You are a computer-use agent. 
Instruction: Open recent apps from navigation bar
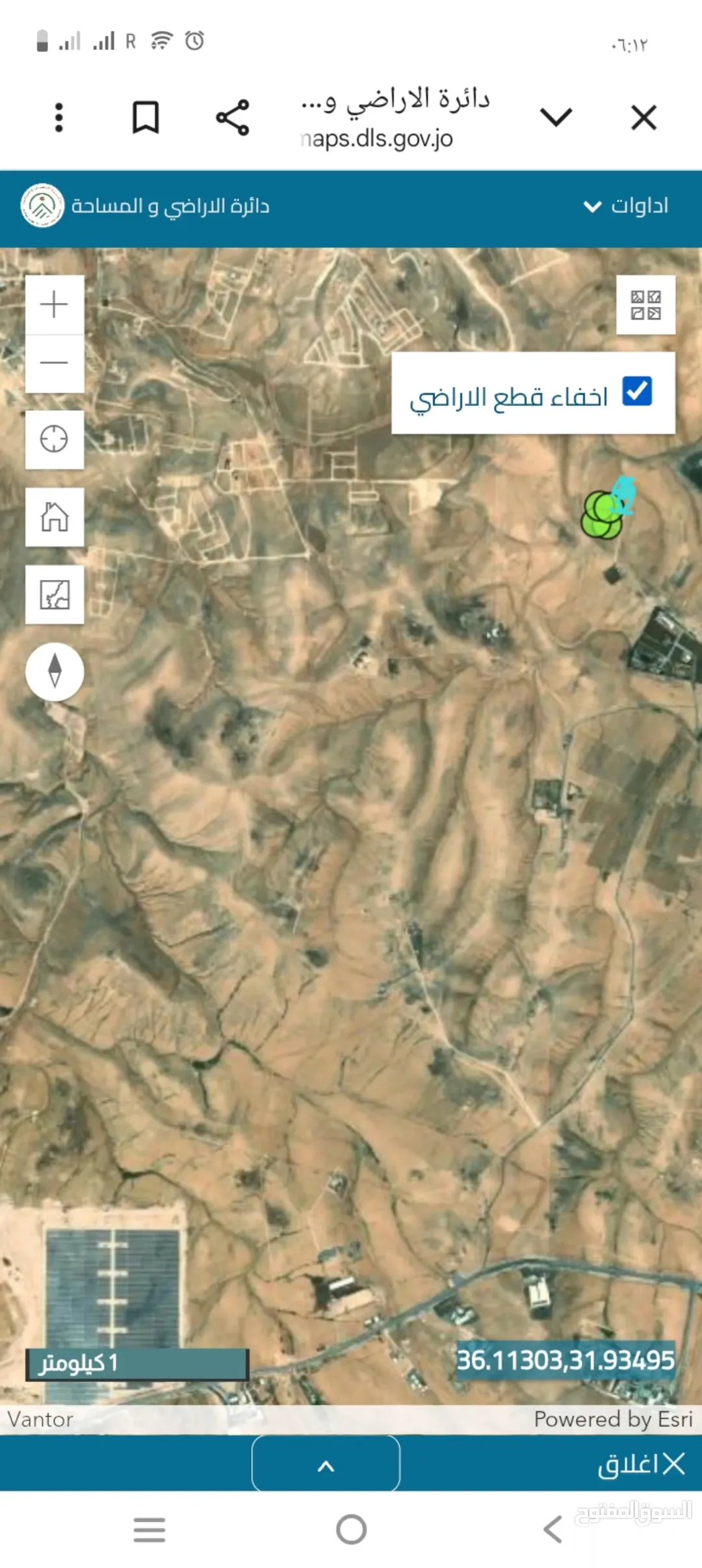[x=149, y=1530]
